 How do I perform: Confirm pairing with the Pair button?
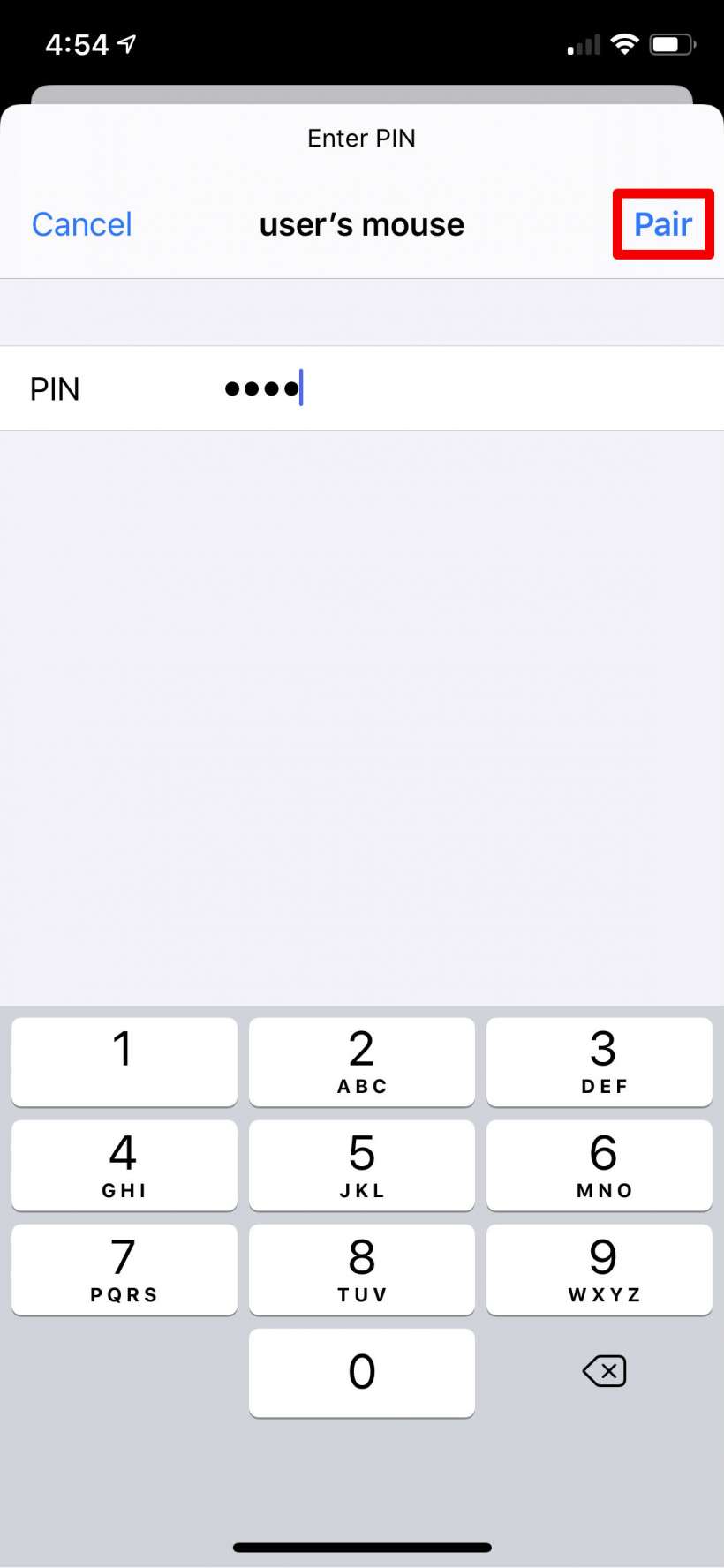click(662, 224)
